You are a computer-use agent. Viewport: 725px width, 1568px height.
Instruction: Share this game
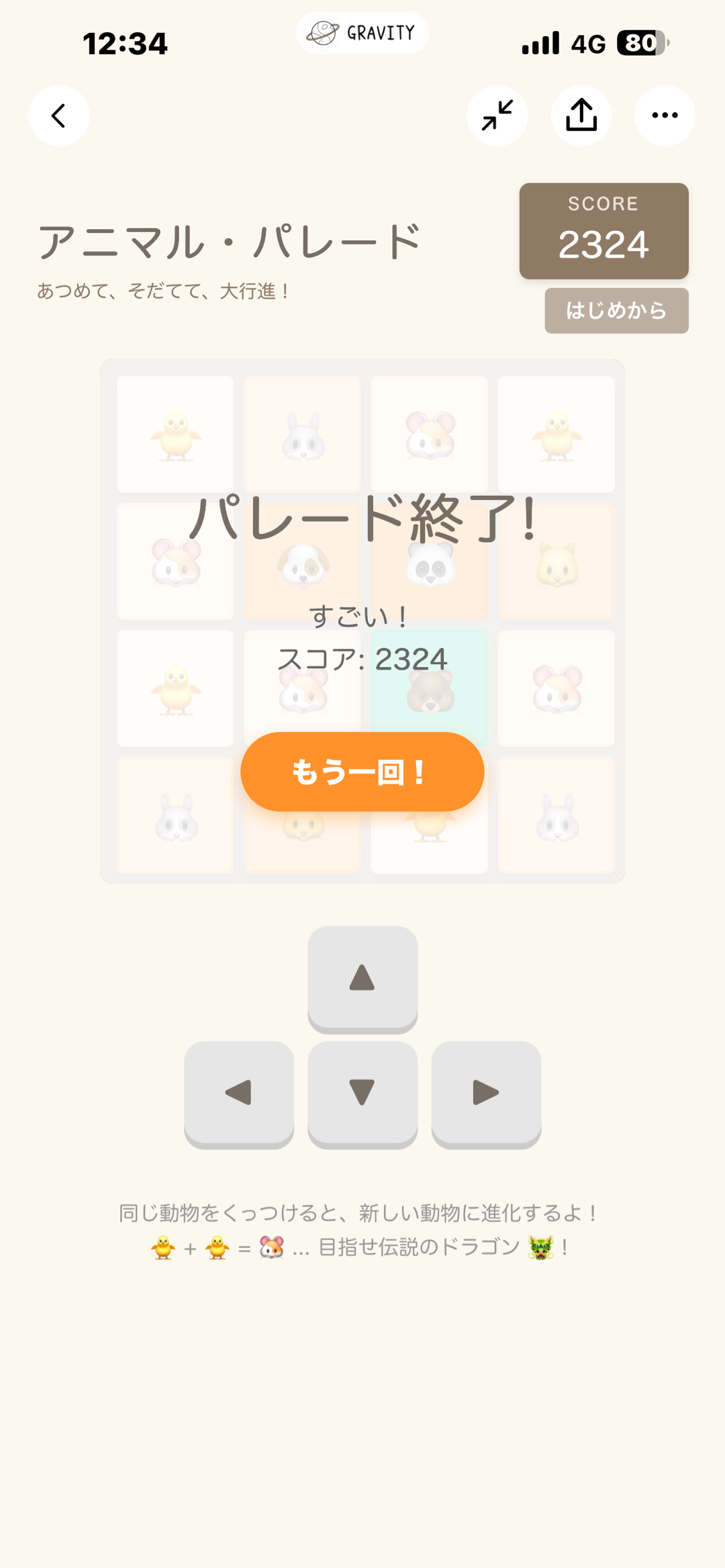(x=581, y=115)
